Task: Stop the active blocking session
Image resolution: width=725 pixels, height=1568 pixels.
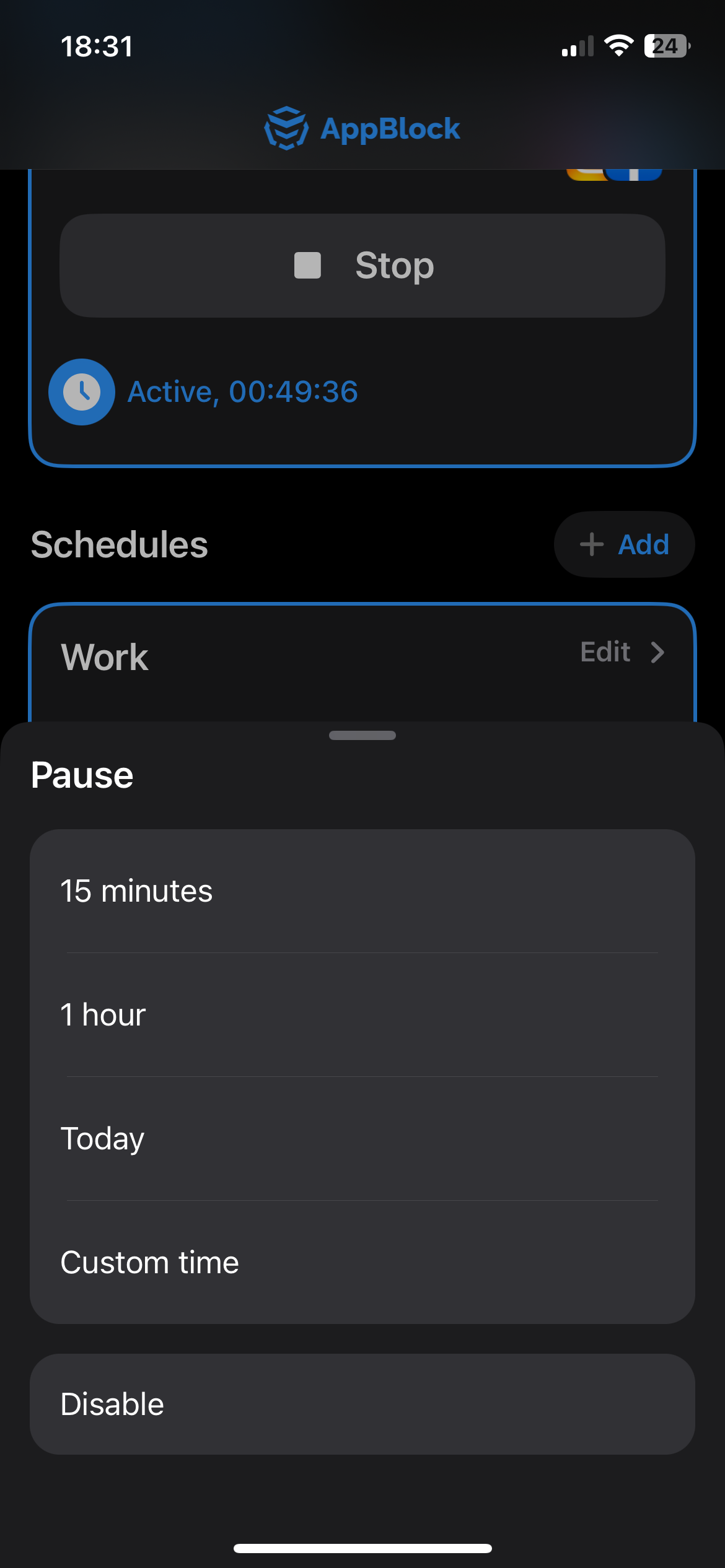Action: click(362, 266)
